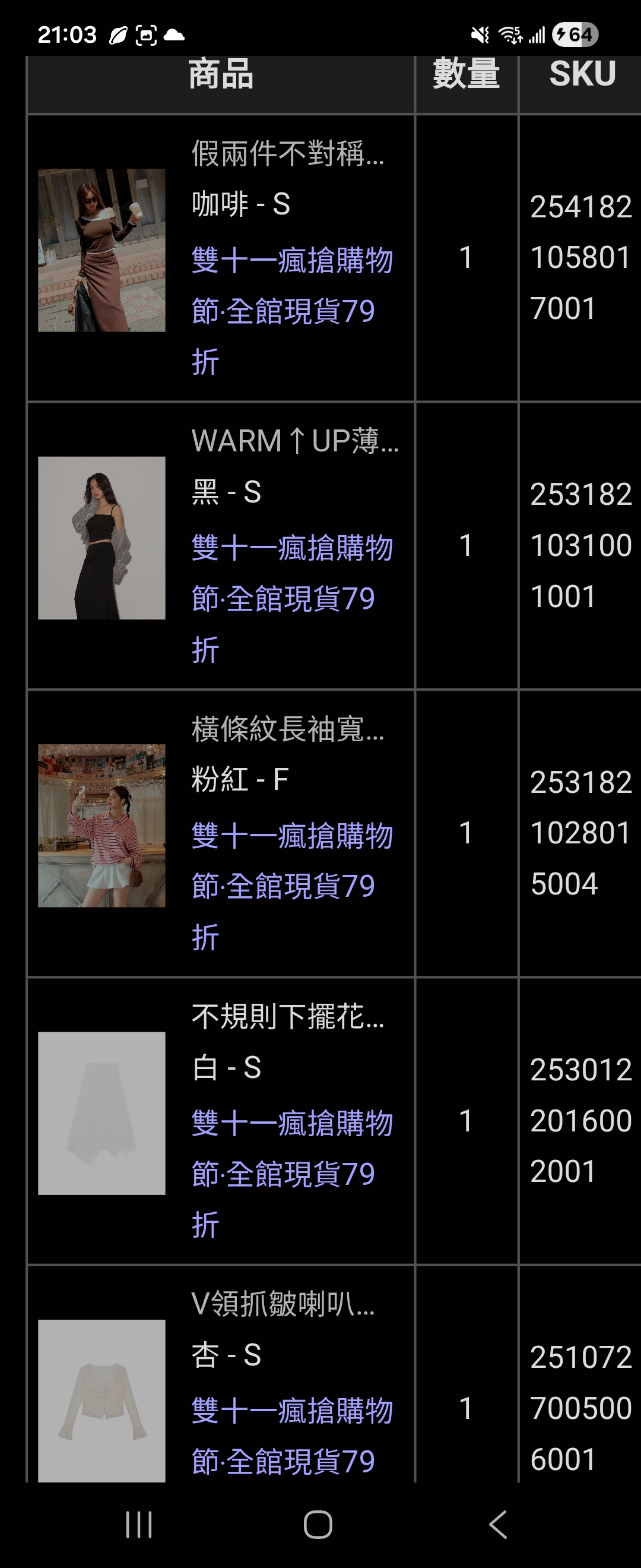Open the promo link under 白 - S

(292, 1149)
